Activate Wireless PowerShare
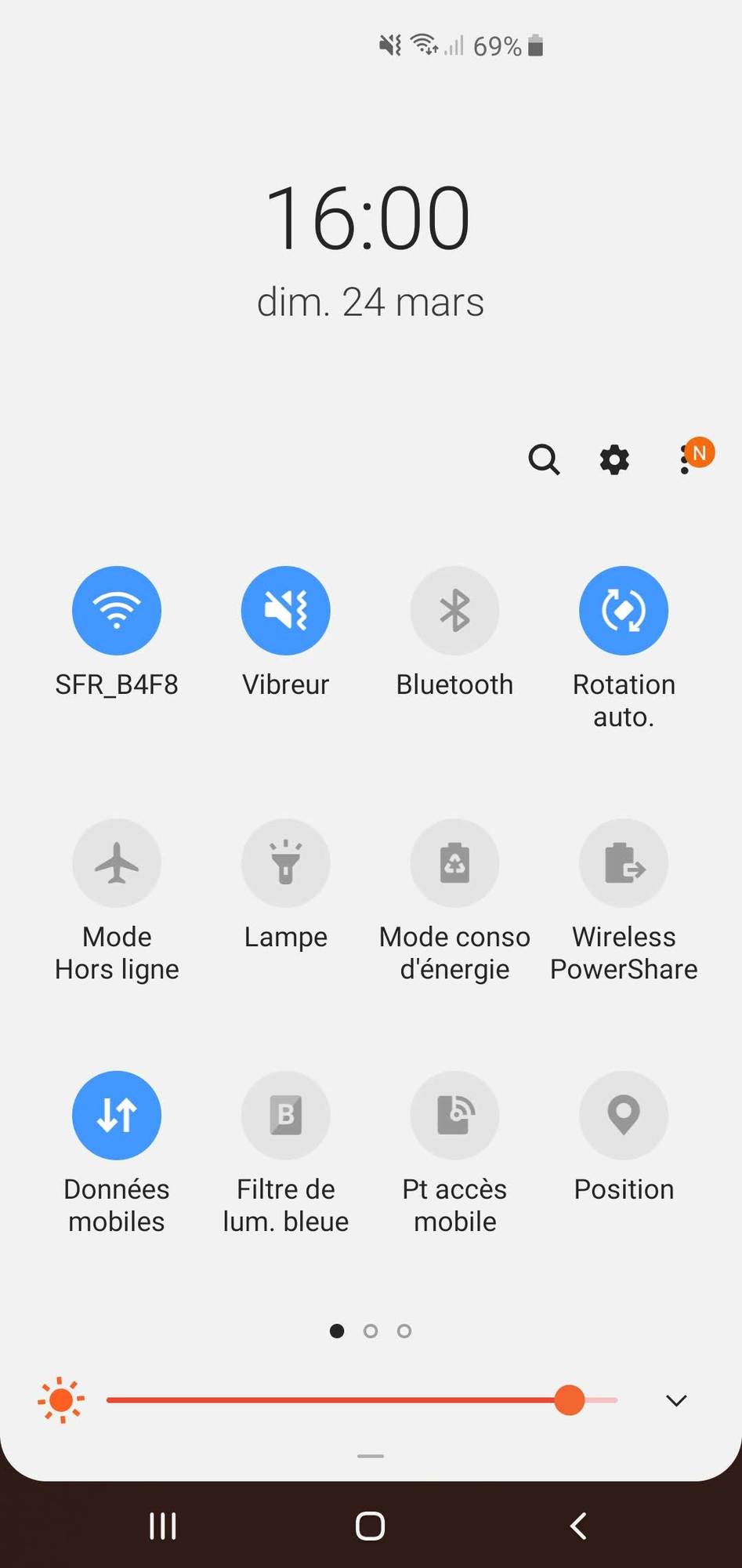Screen dimensions: 742x1568 pos(624,863)
